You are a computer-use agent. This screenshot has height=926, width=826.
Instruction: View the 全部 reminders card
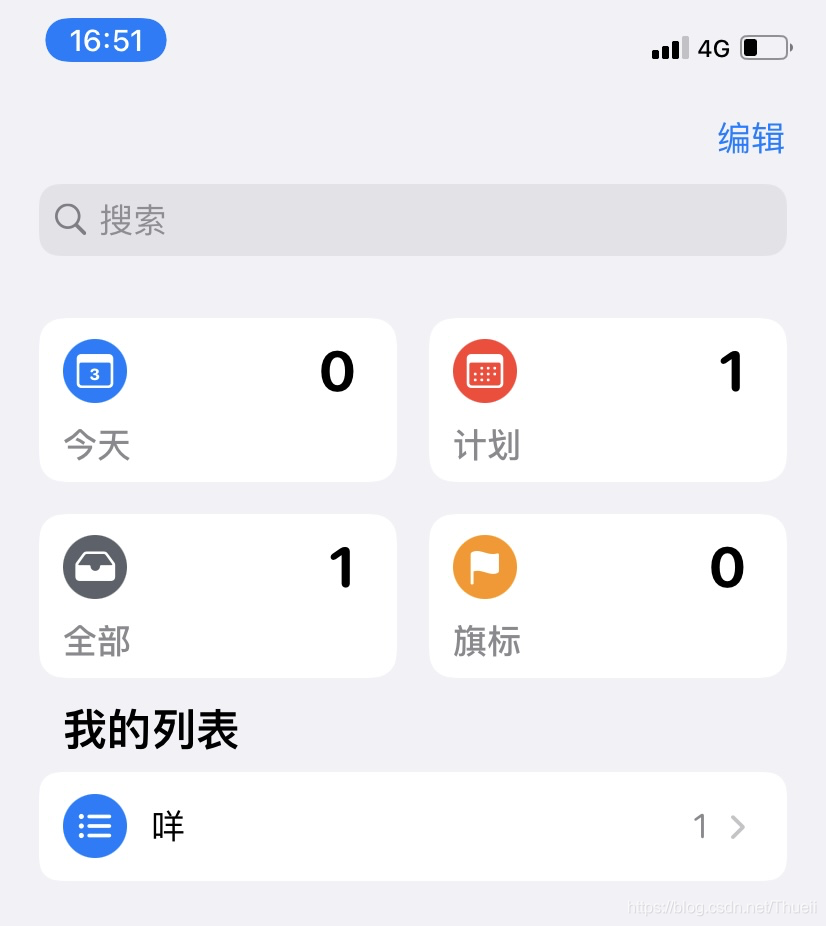217,596
